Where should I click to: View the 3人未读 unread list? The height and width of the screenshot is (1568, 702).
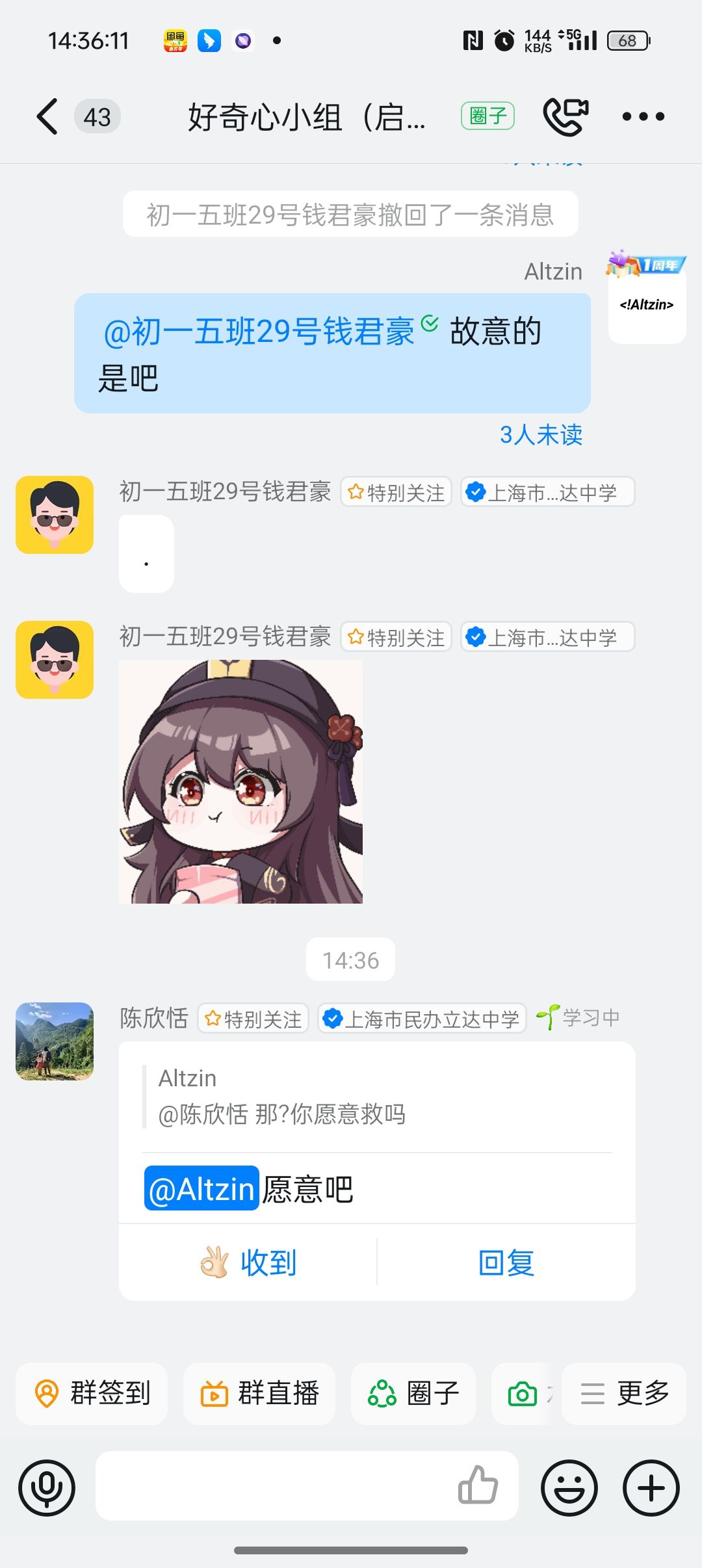(540, 435)
